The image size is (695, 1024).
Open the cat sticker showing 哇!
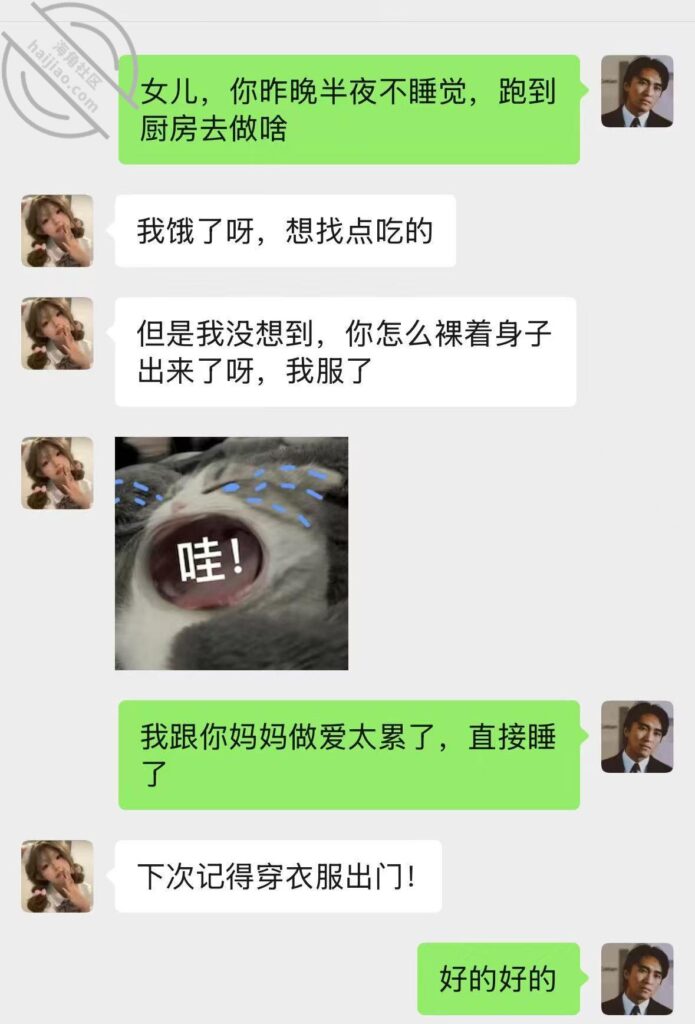231,553
